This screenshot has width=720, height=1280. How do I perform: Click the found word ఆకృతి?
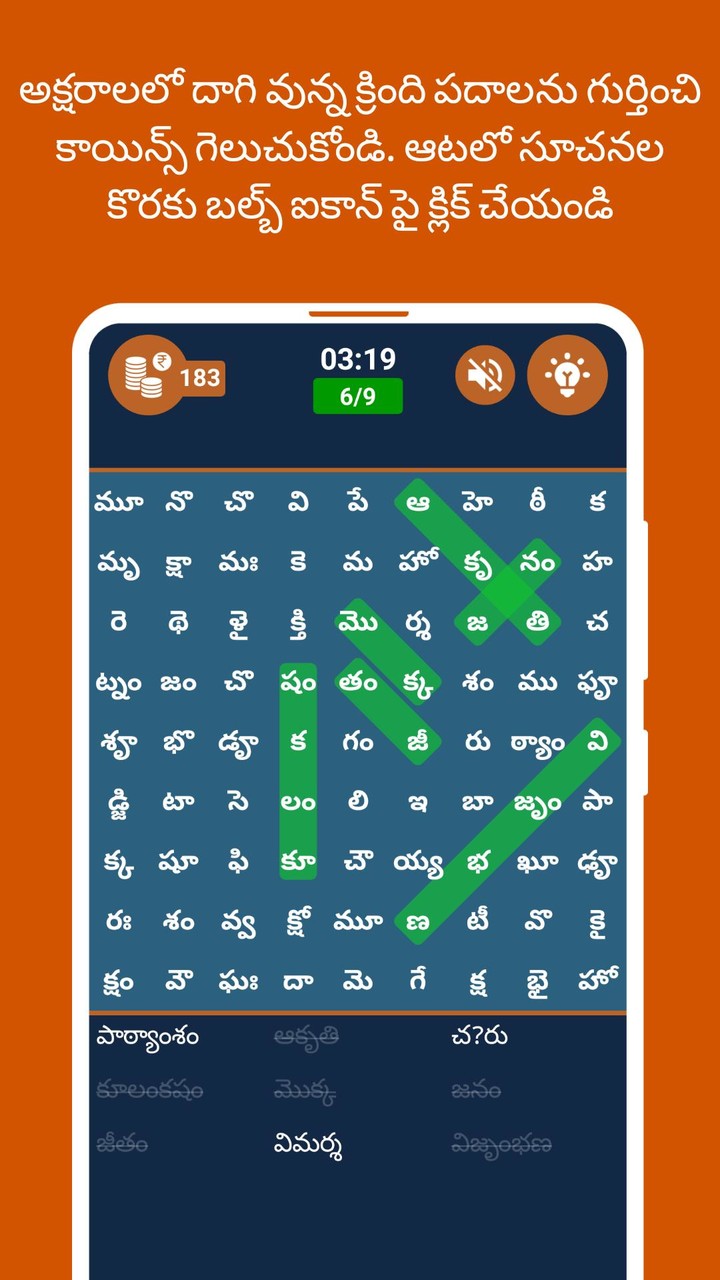305,1038
